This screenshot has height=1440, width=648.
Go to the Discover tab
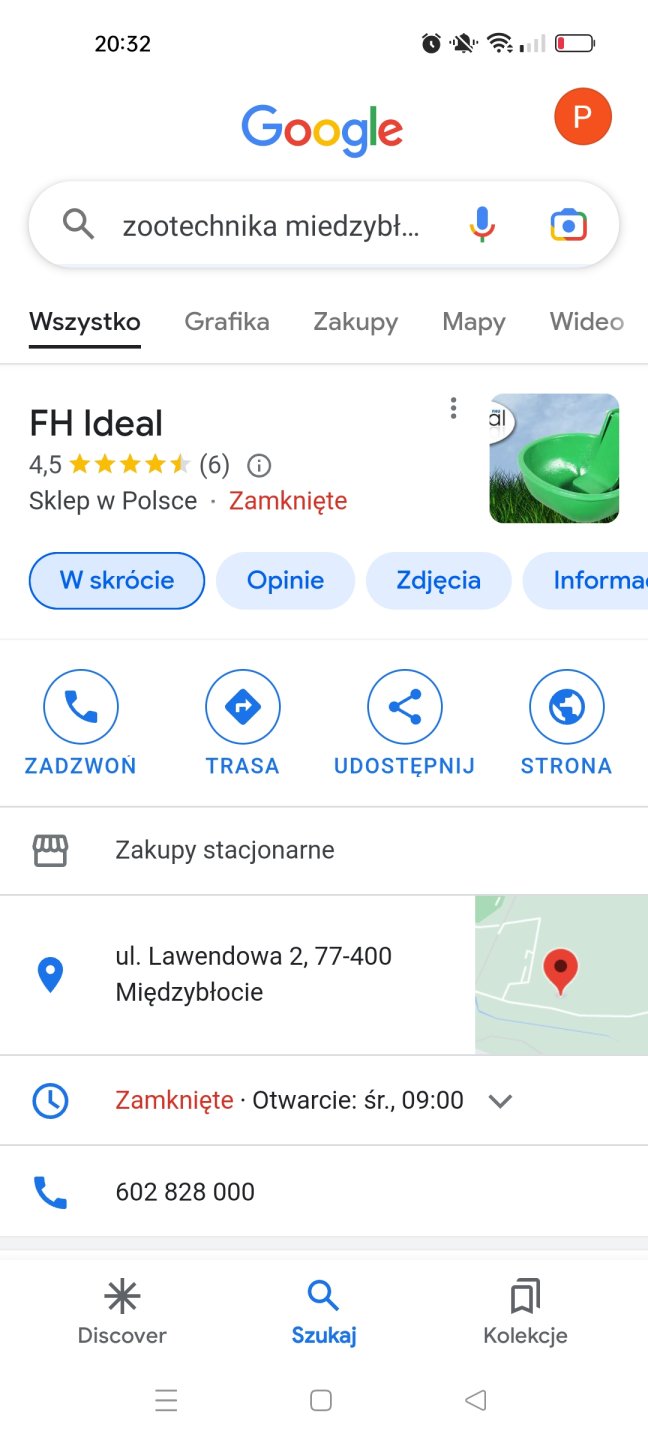122,1312
